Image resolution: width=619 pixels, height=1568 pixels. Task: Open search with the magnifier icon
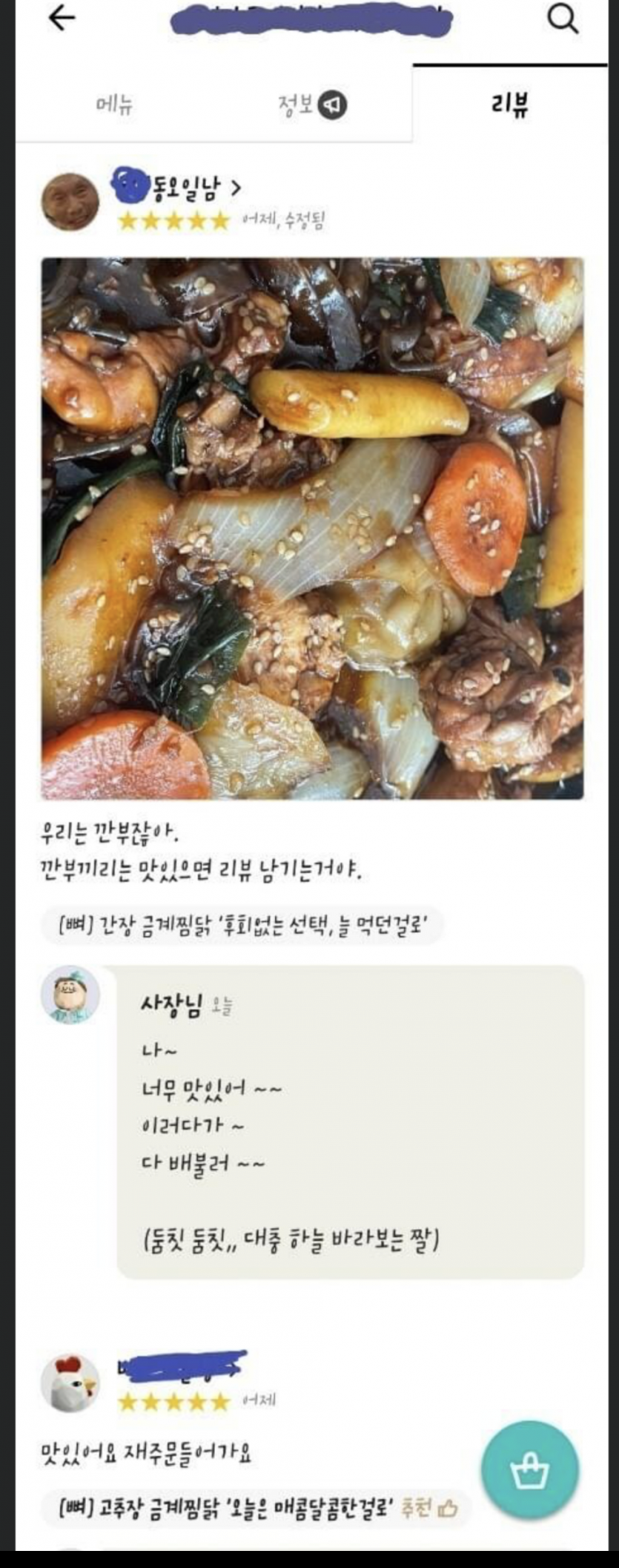tap(562, 20)
